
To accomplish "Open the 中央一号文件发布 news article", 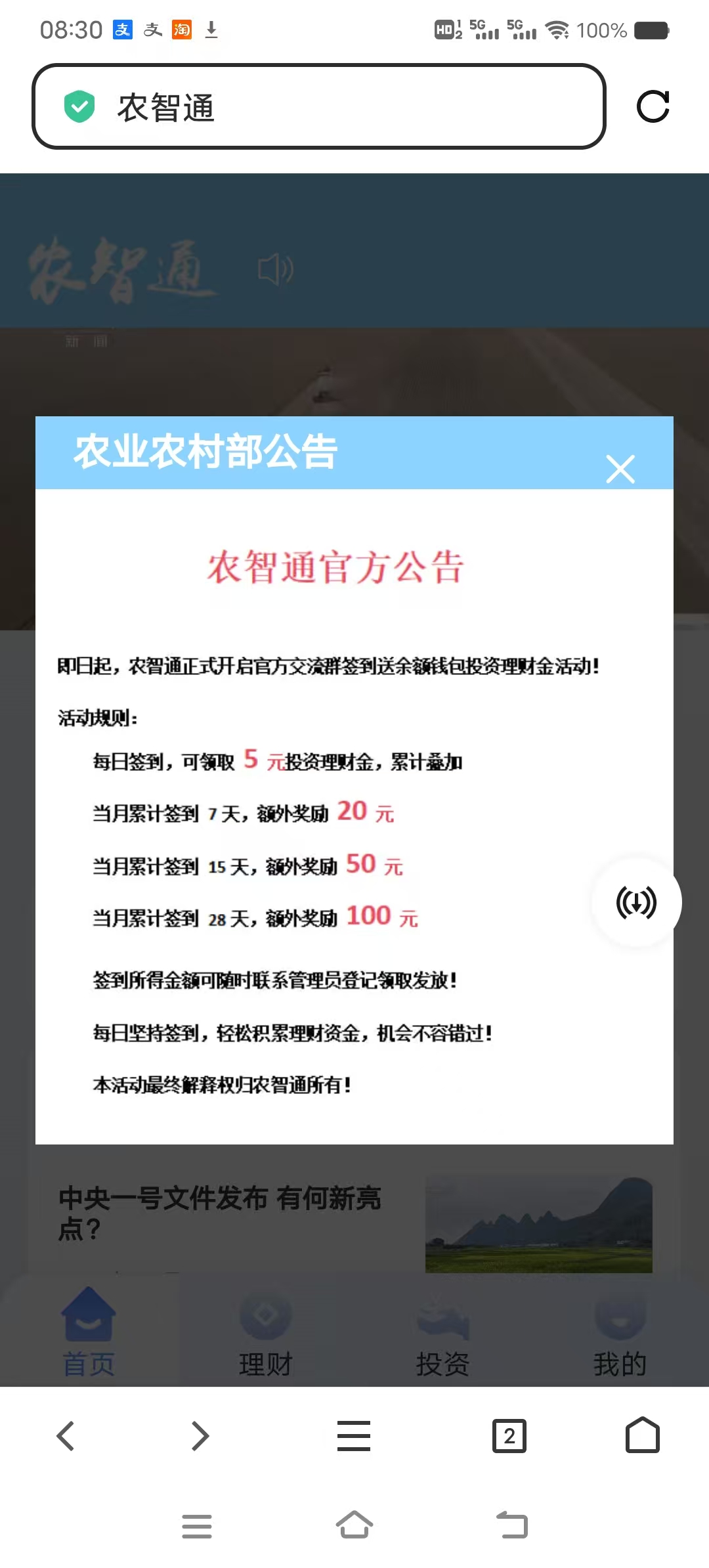I will pyautogui.click(x=221, y=1212).
